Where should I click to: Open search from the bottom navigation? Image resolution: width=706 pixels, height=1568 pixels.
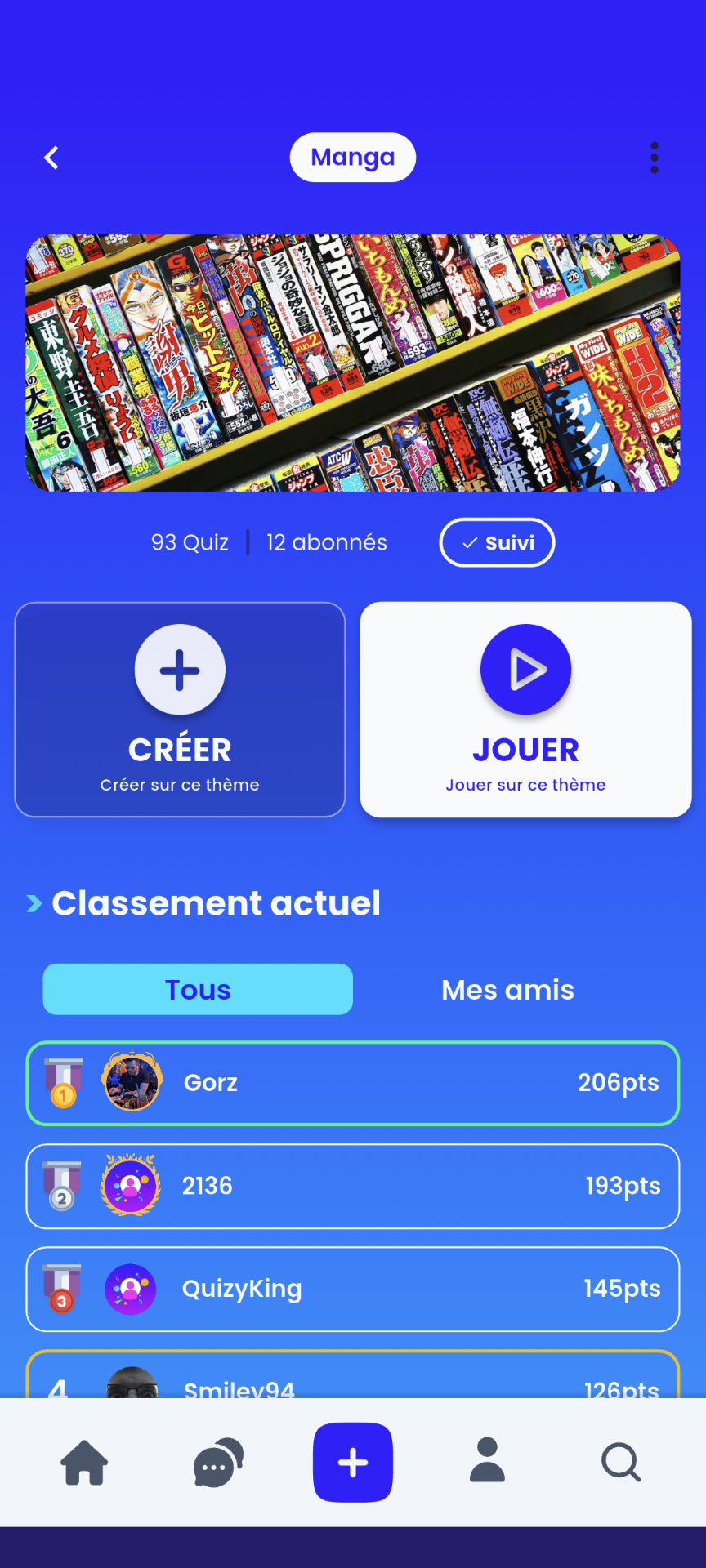[x=620, y=1463]
